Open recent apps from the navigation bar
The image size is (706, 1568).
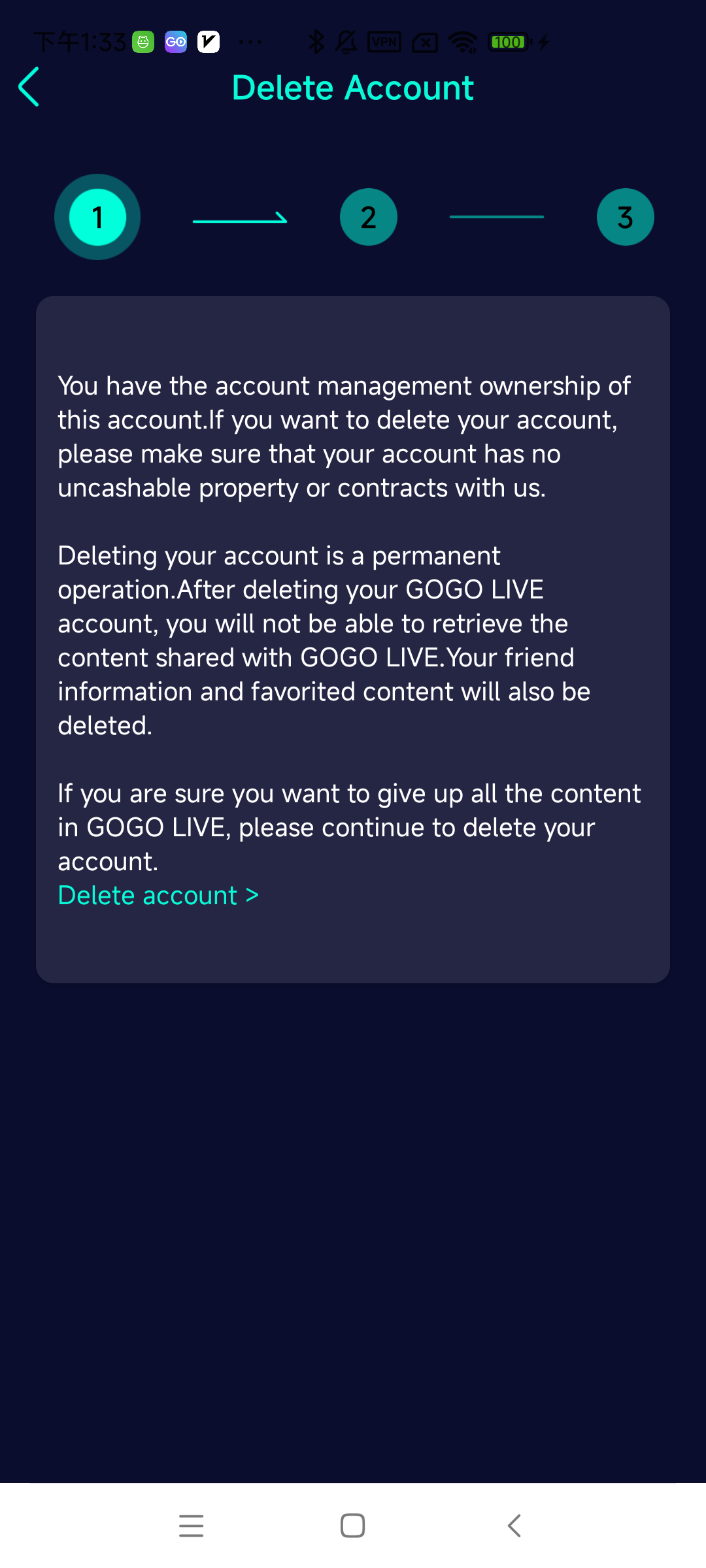pos(191,1526)
